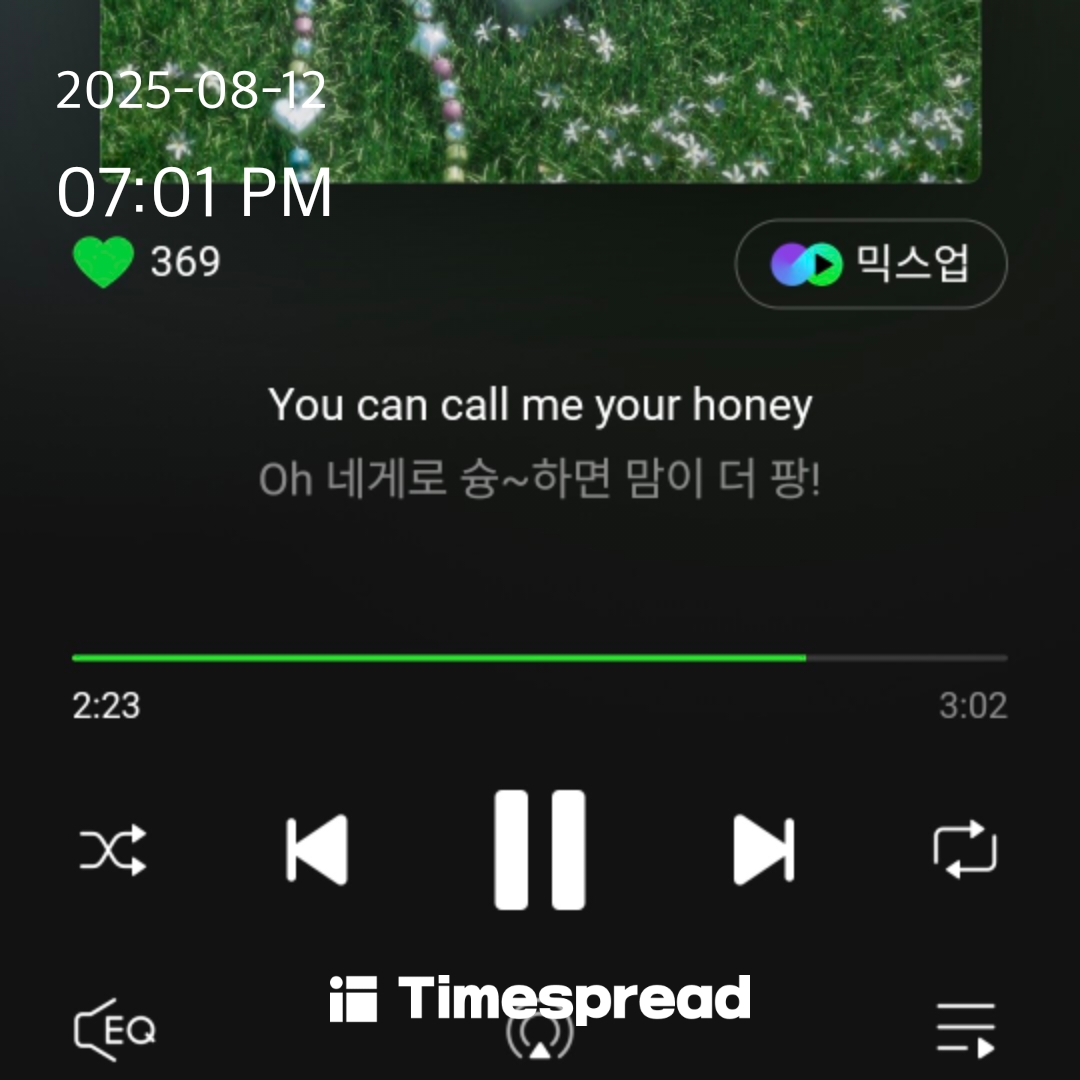Unlike the song with the green heart
Screen dimensions: 1080x1080
point(103,263)
